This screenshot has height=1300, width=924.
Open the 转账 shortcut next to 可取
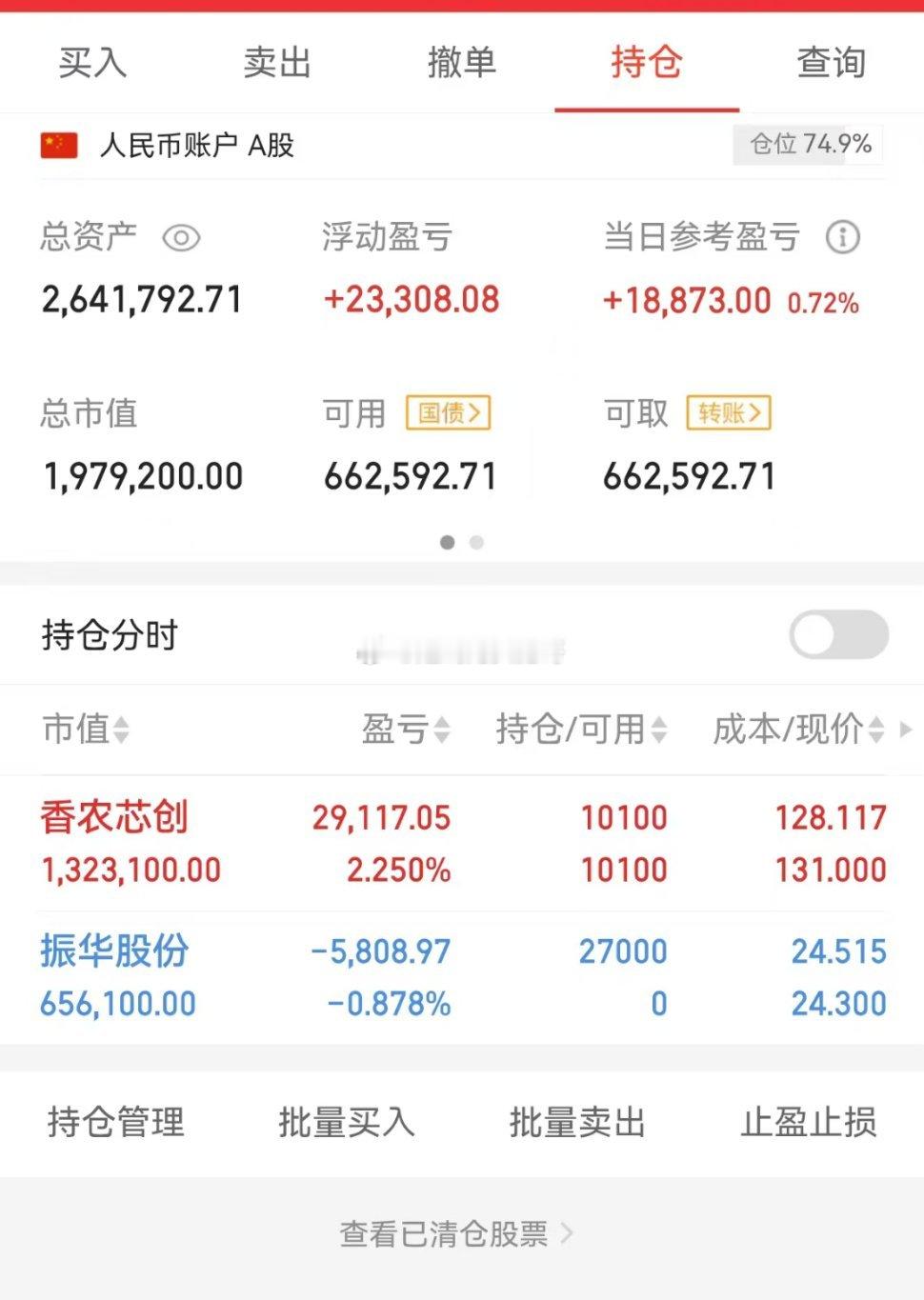pyautogui.click(x=728, y=412)
